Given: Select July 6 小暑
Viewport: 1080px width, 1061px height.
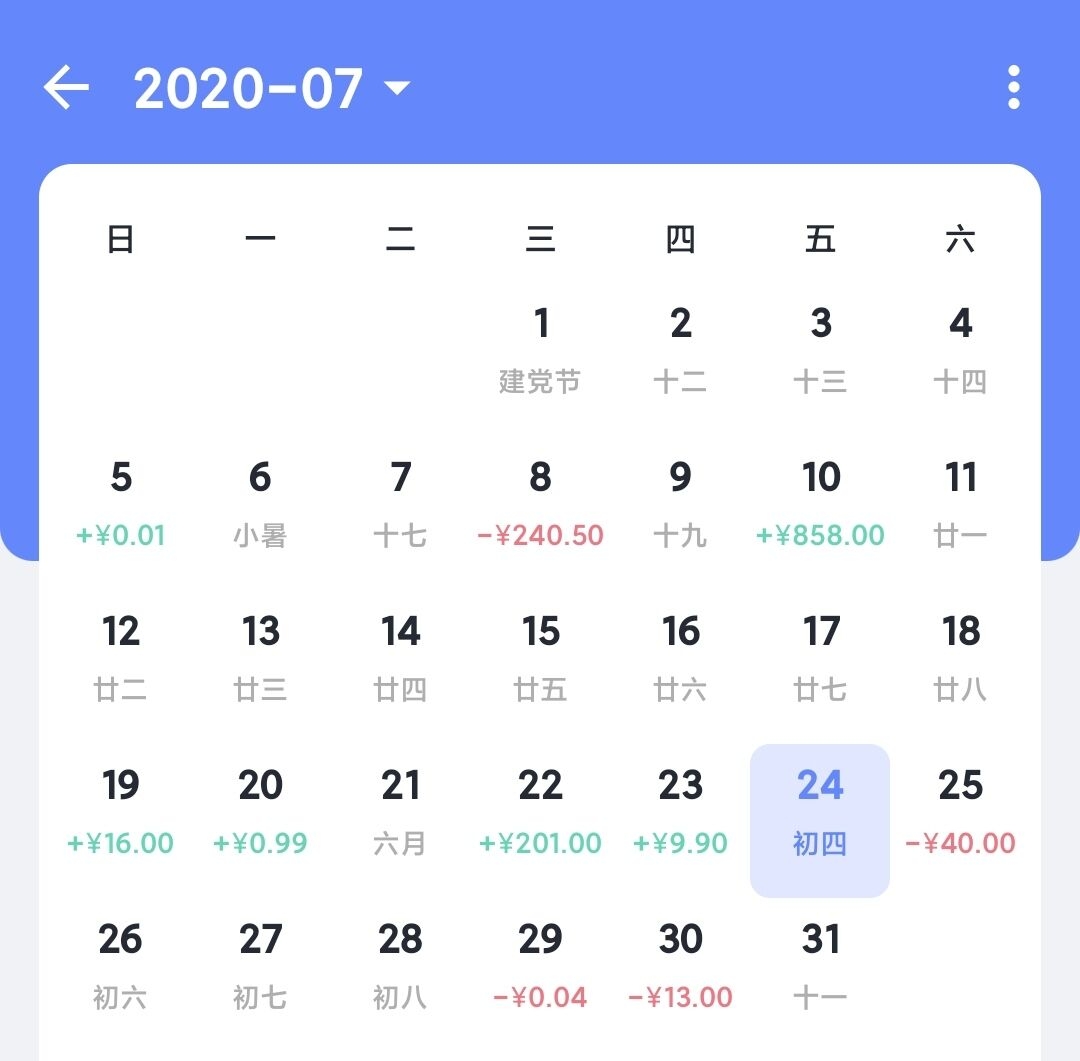Looking at the screenshot, I should pos(260,504).
